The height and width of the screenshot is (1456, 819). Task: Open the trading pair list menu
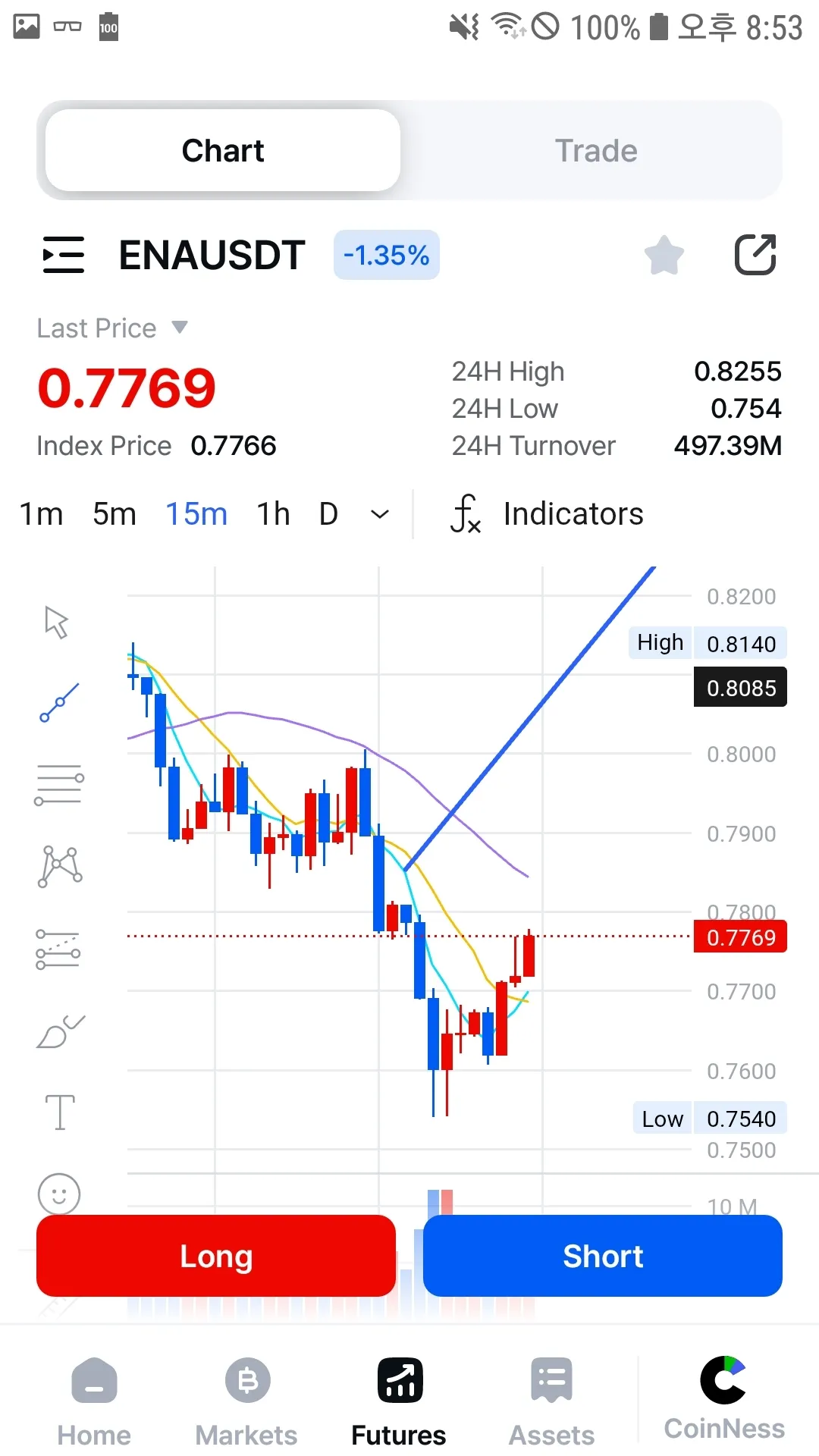64,255
